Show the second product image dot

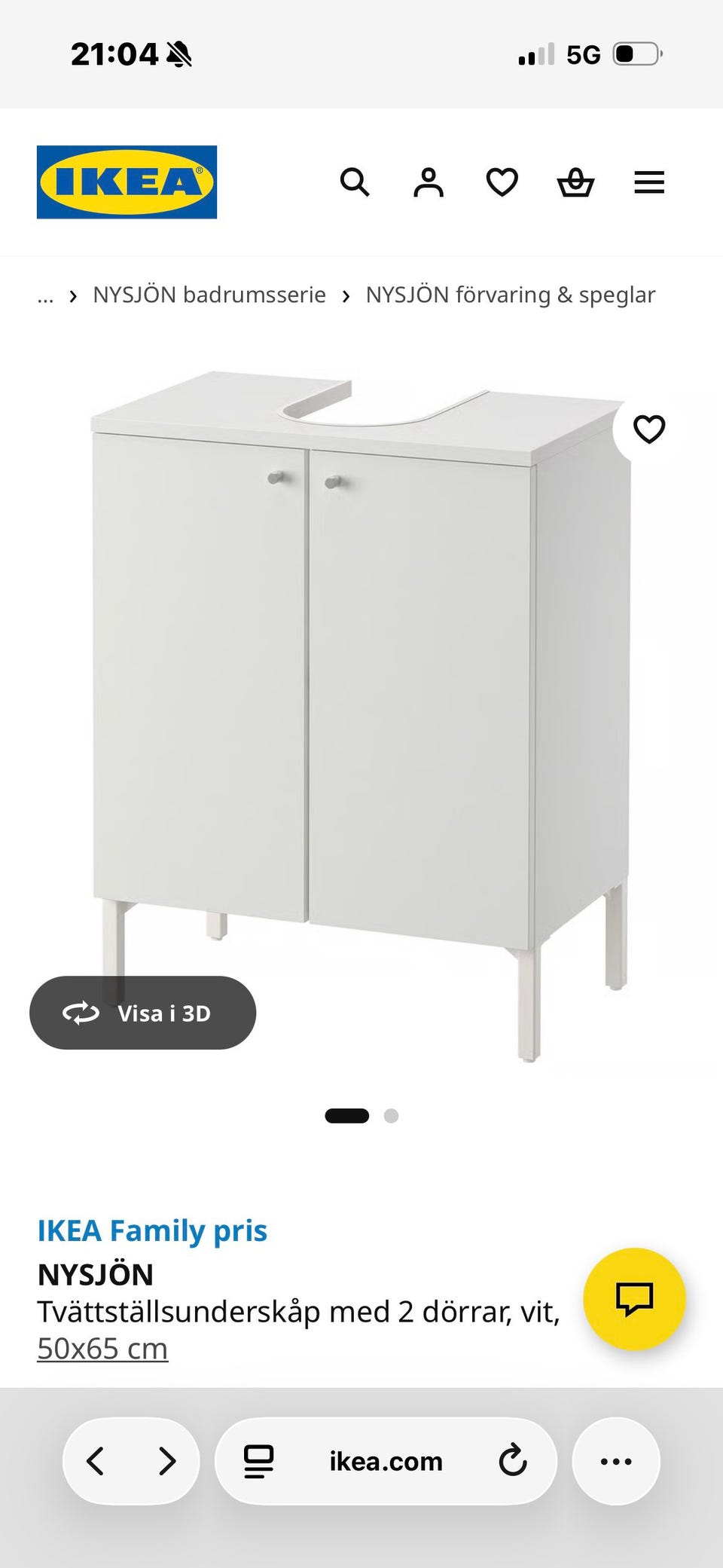(x=391, y=1116)
